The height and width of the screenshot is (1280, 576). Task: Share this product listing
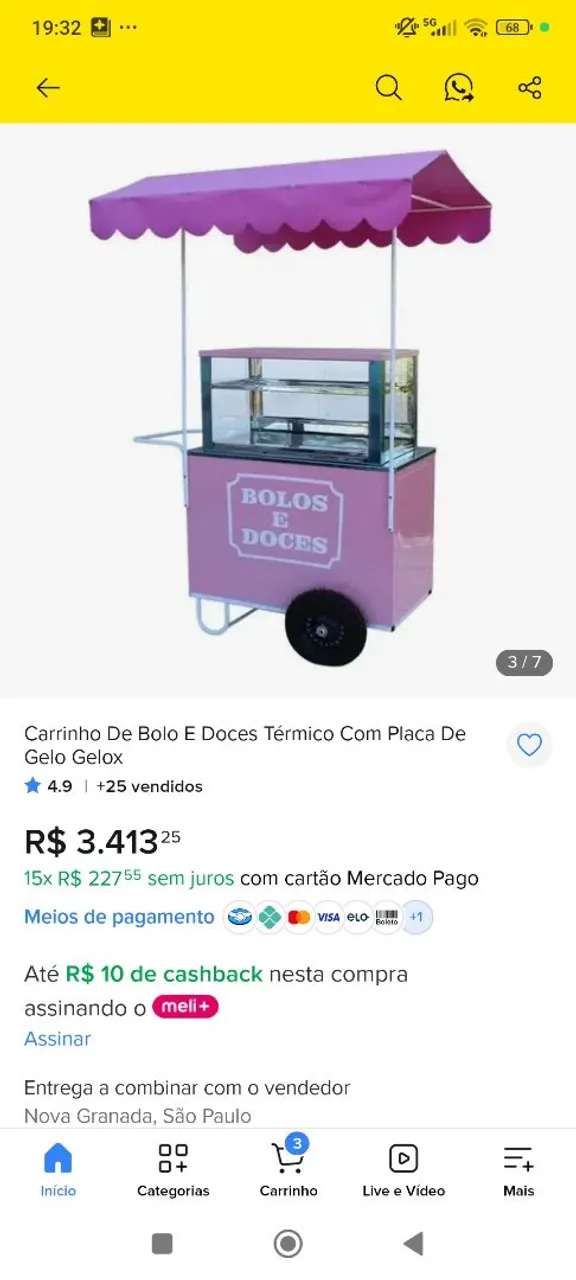click(530, 88)
